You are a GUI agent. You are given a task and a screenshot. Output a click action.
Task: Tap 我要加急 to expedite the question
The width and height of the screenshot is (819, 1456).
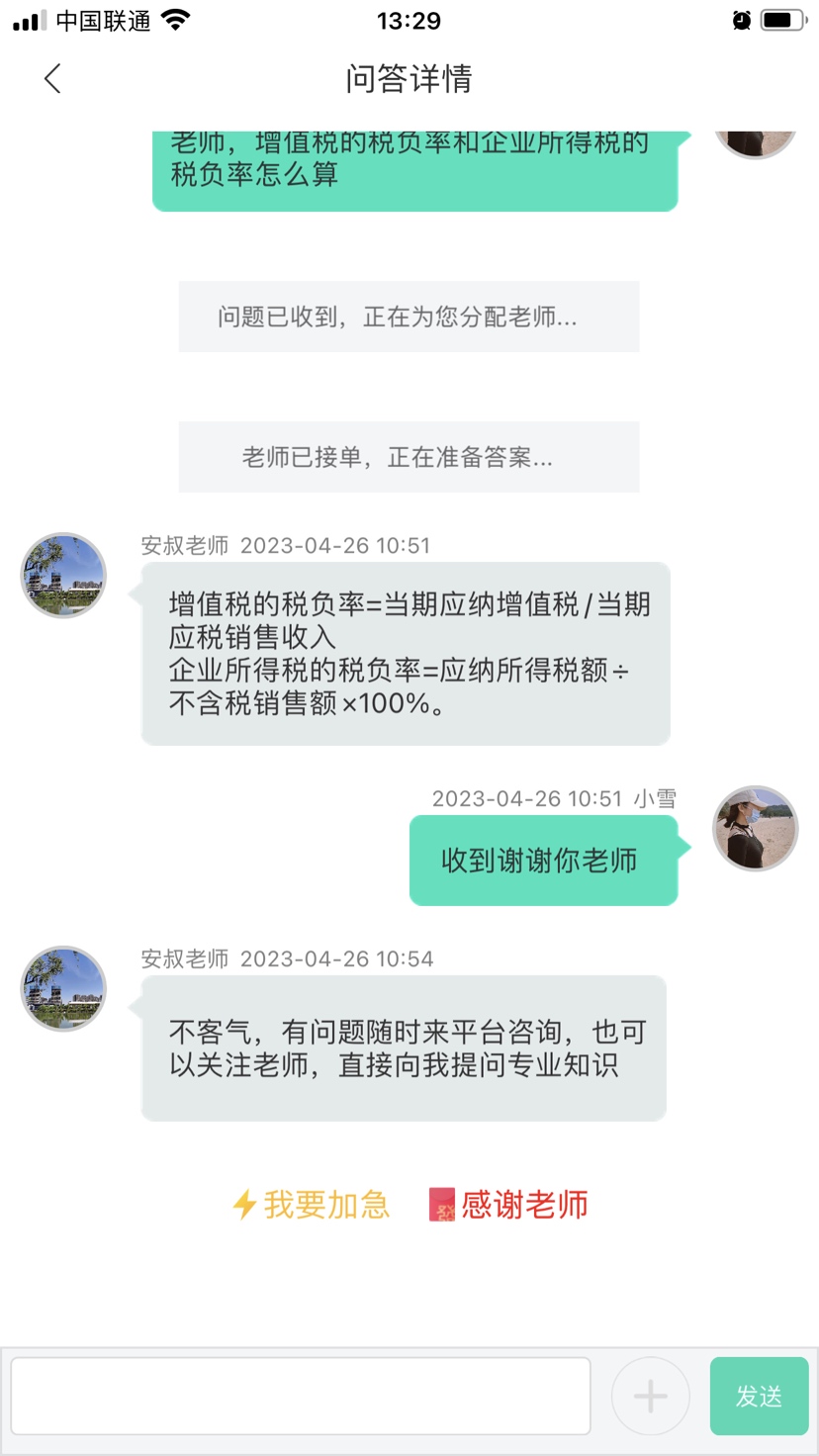(312, 1205)
